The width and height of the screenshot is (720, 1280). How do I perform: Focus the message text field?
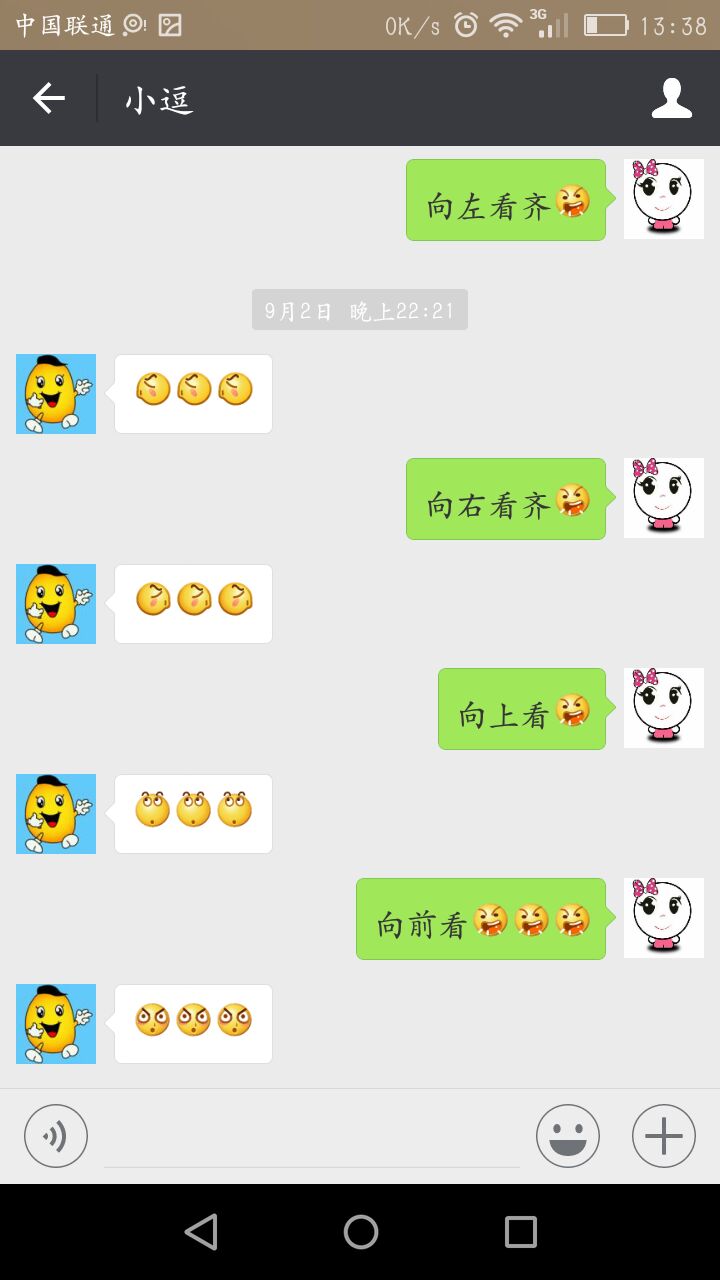tap(312, 1140)
